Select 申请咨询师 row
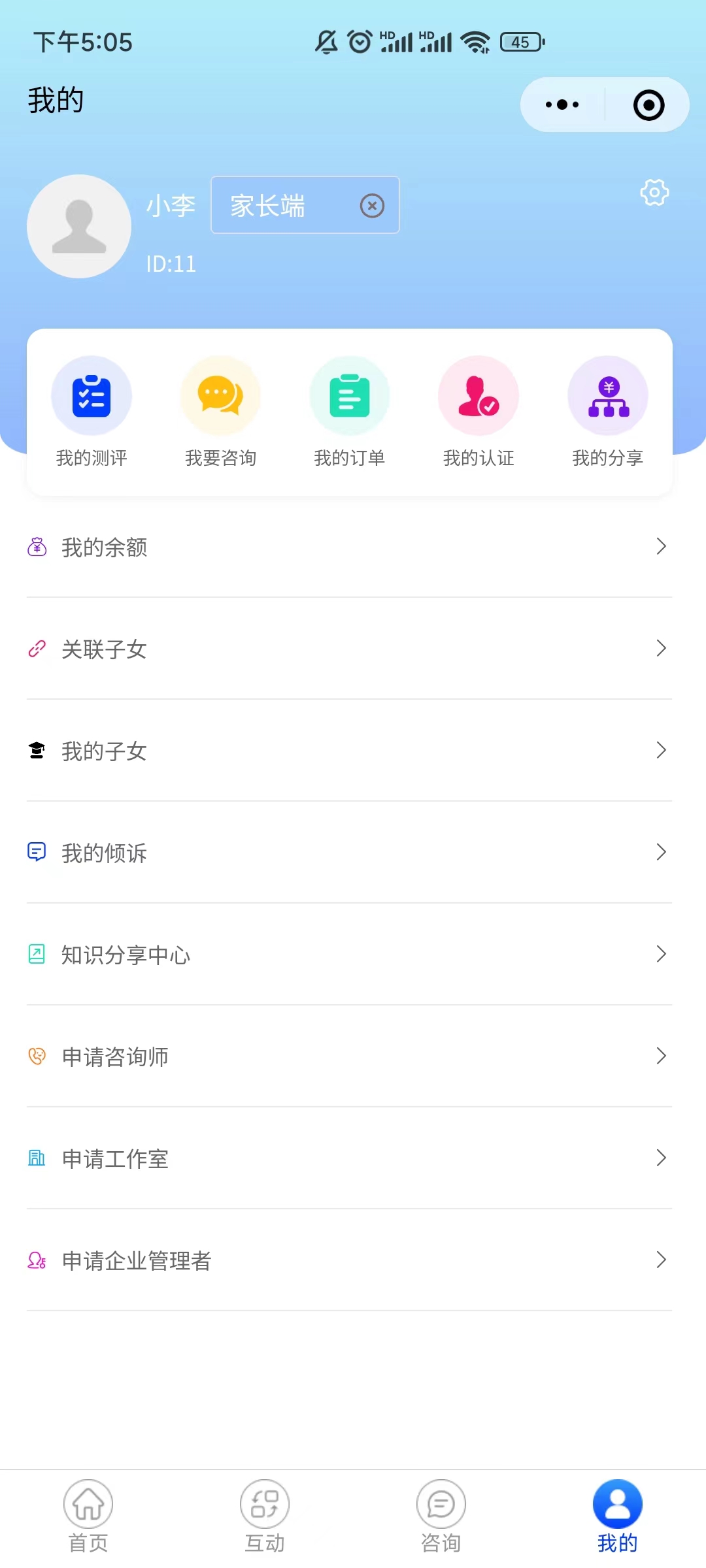The width and height of the screenshot is (706, 1568). point(350,1056)
